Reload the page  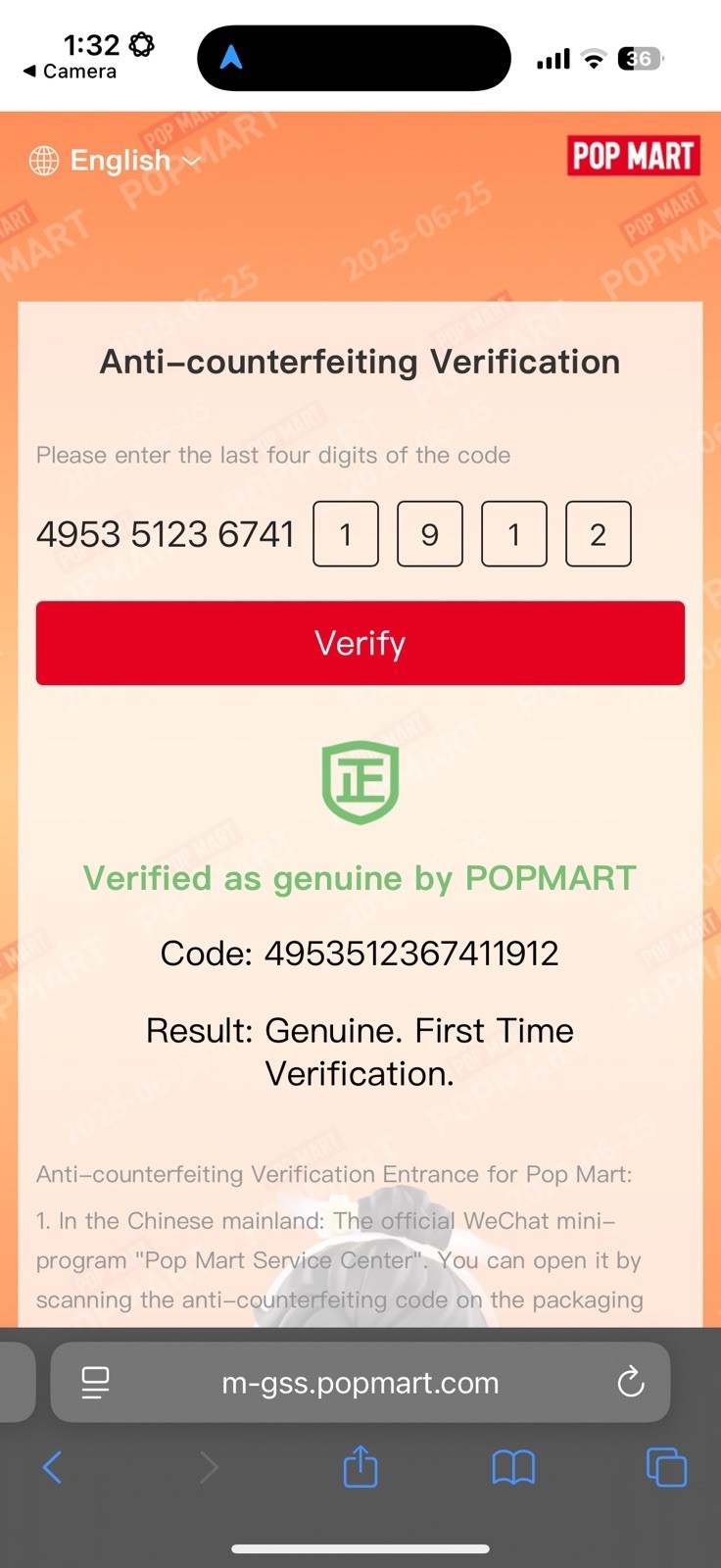point(631,1382)
